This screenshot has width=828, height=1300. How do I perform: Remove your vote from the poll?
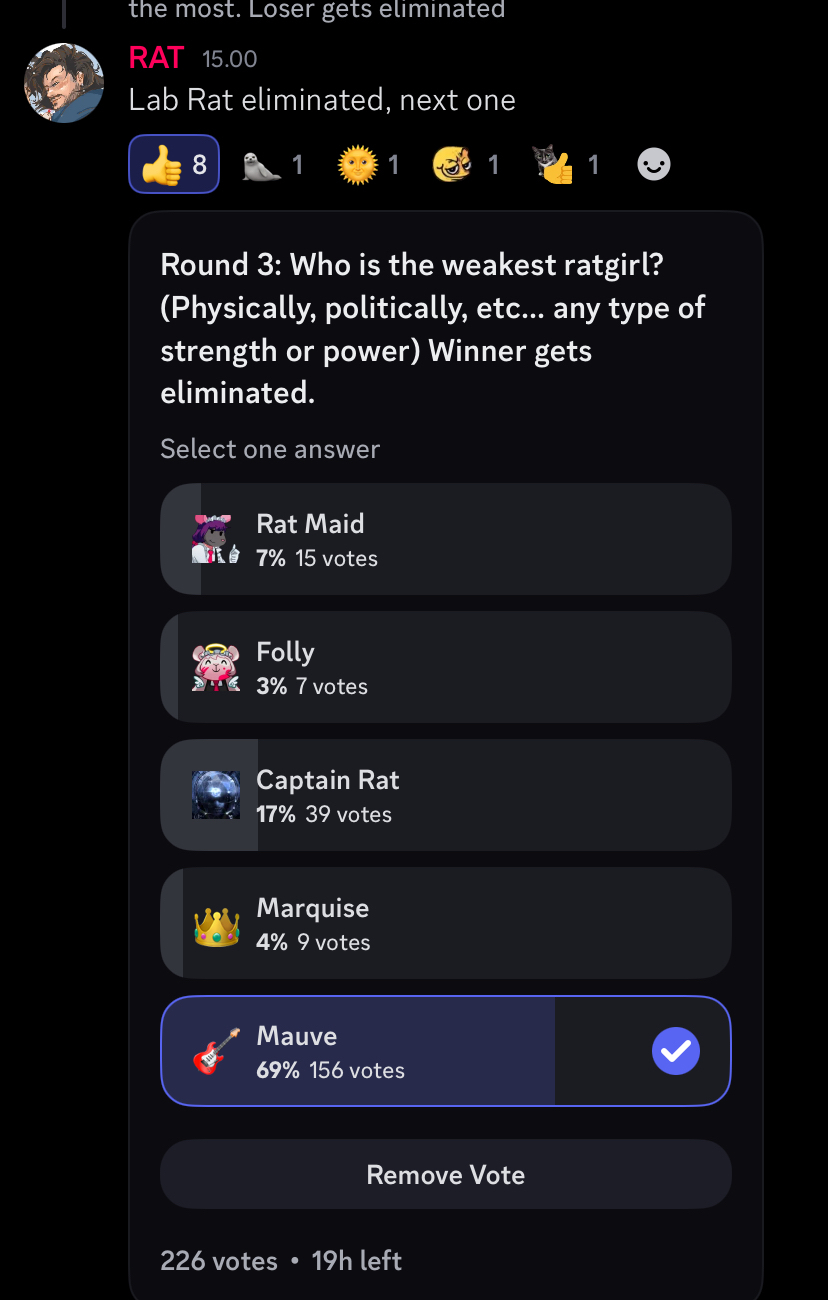(445, 1175)
